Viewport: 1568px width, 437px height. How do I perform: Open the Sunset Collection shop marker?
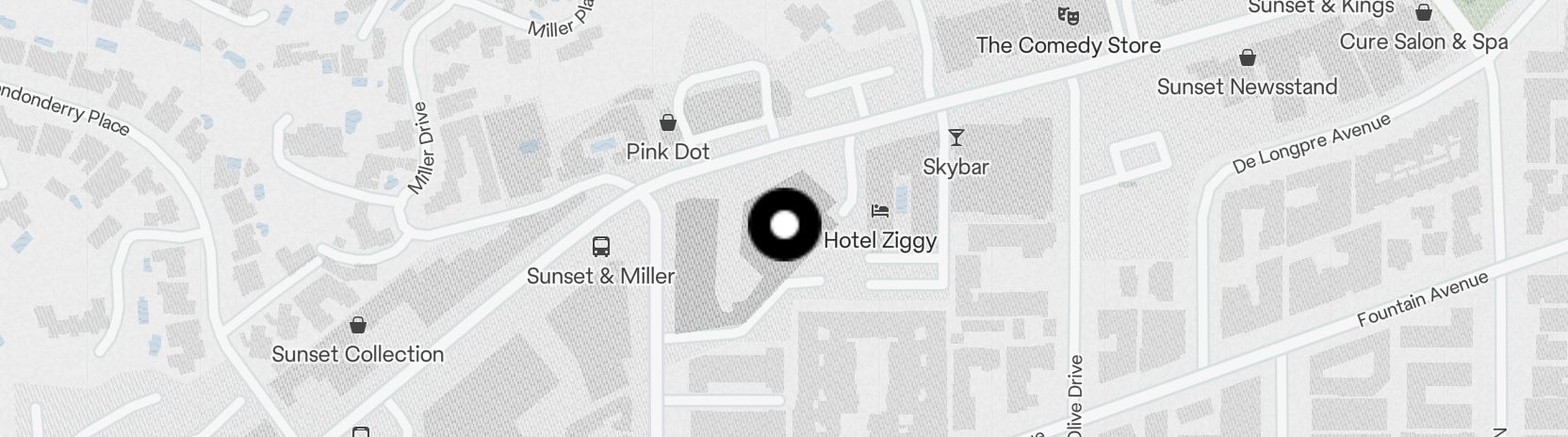coord(358,326)
